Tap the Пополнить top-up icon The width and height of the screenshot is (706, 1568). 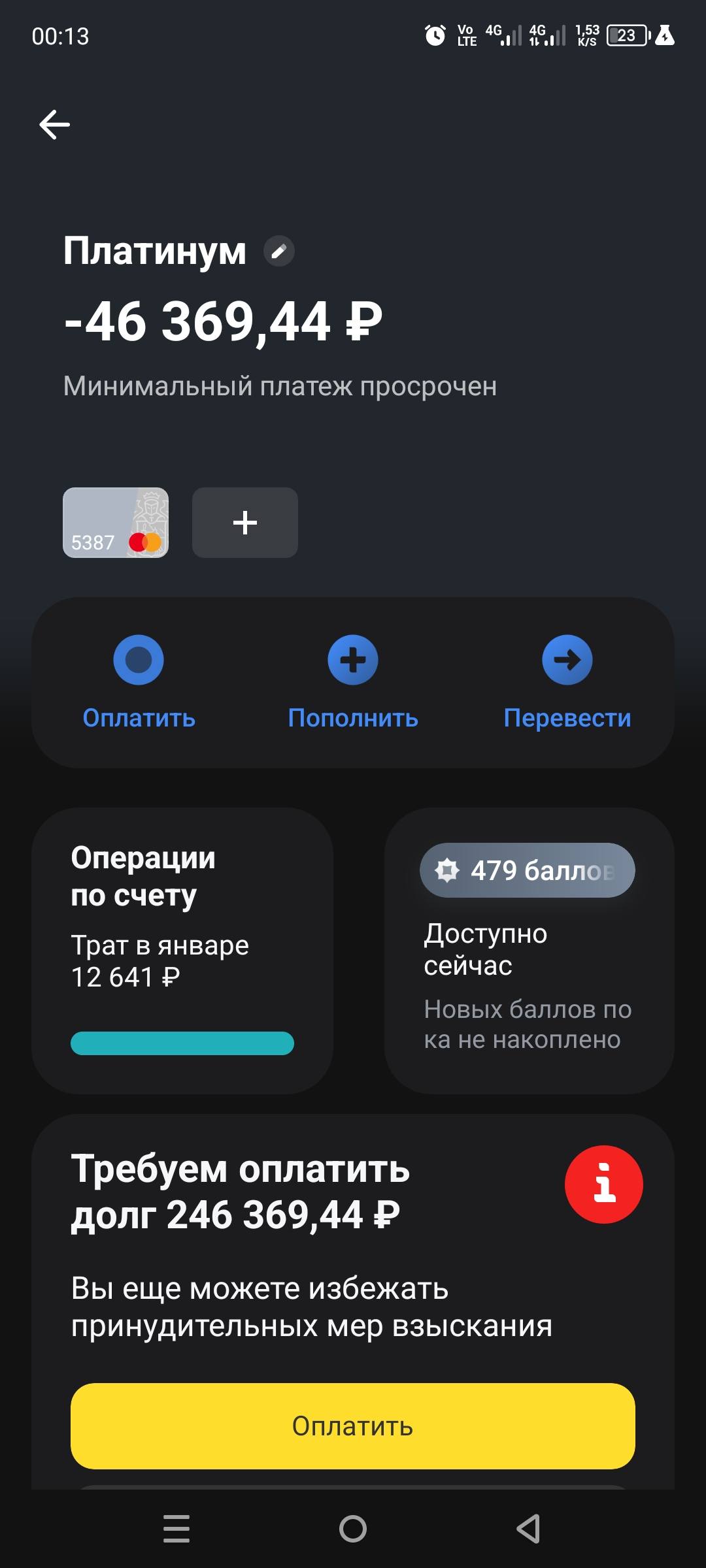[x=353, y=661]
